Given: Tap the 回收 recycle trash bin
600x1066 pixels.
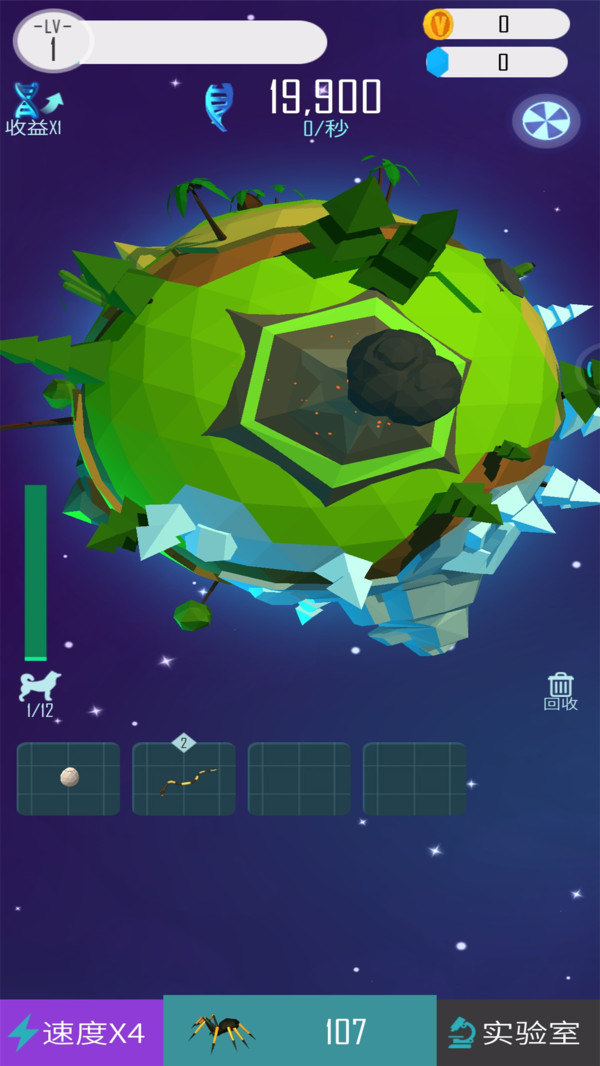Looking at the screenshot, I should point(560,690).
